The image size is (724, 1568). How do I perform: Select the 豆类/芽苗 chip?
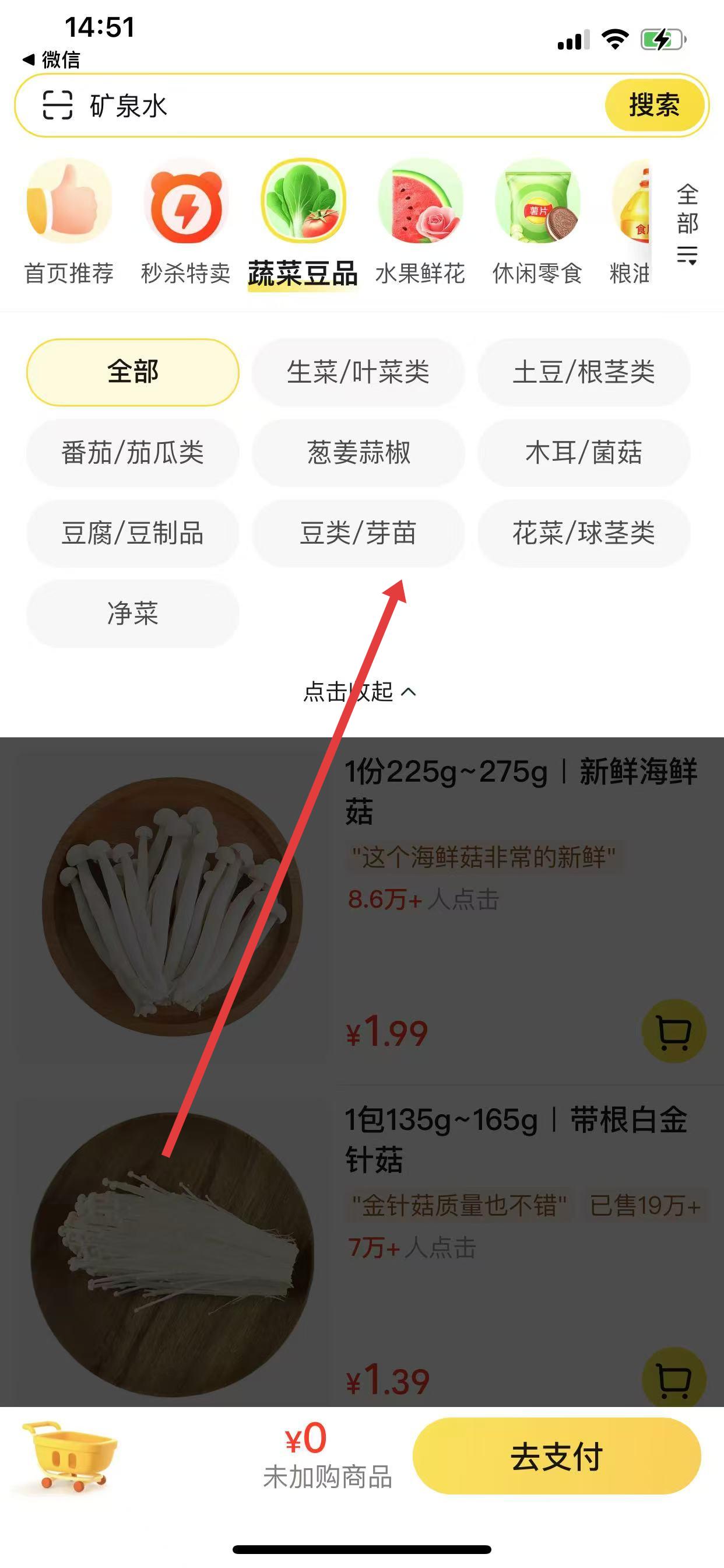359,533
